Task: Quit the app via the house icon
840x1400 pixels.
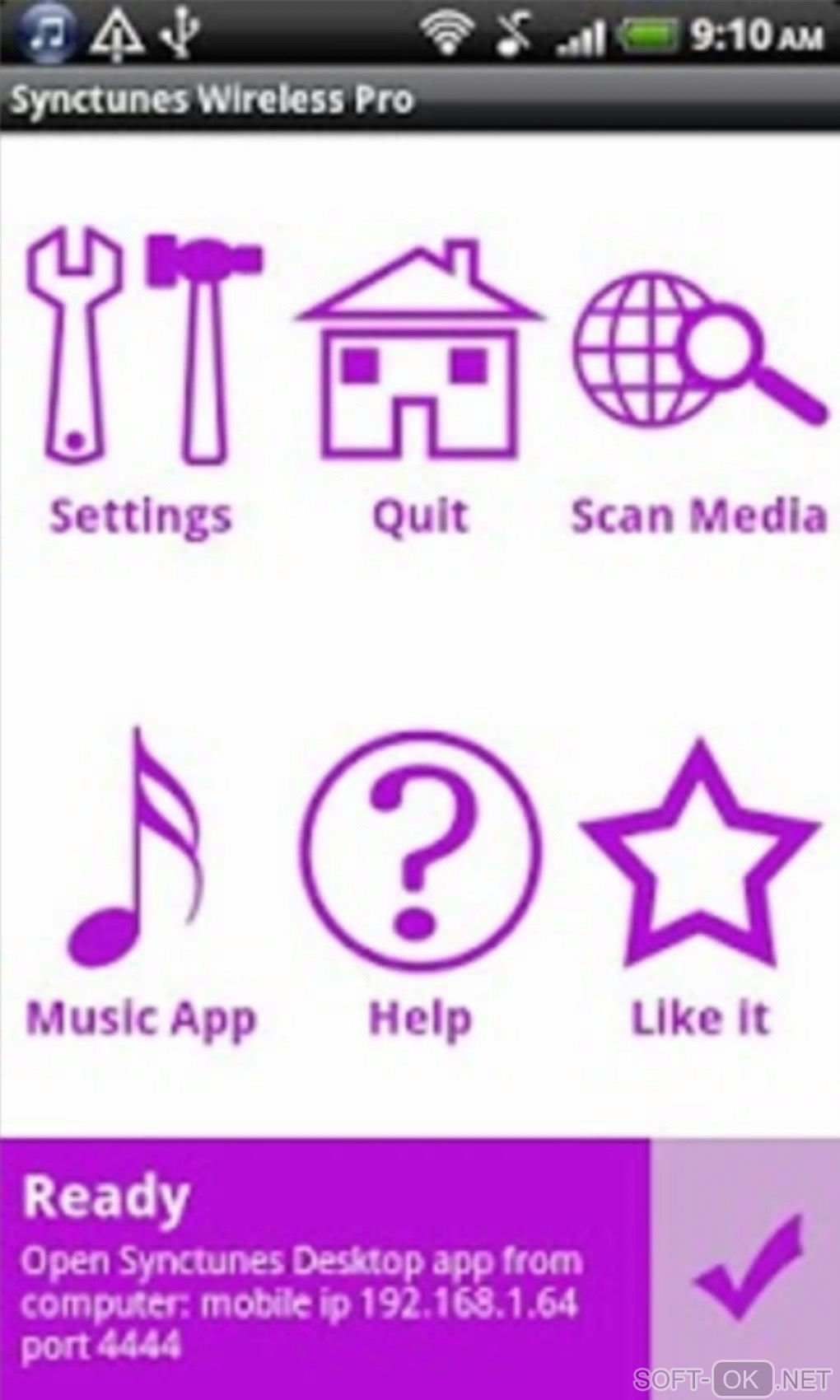Action: pos(420,350)
